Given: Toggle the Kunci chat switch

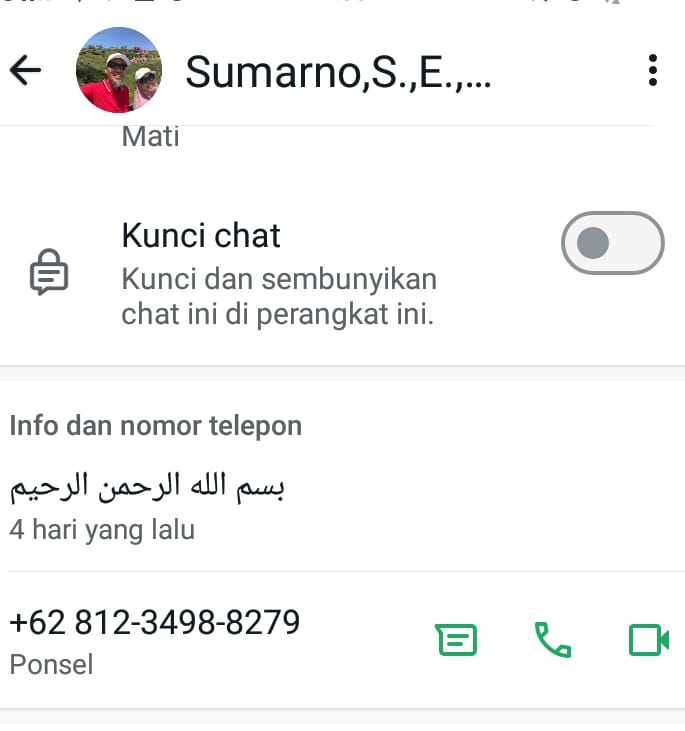Looking at the screenshot, I should (x=612, y=243).
